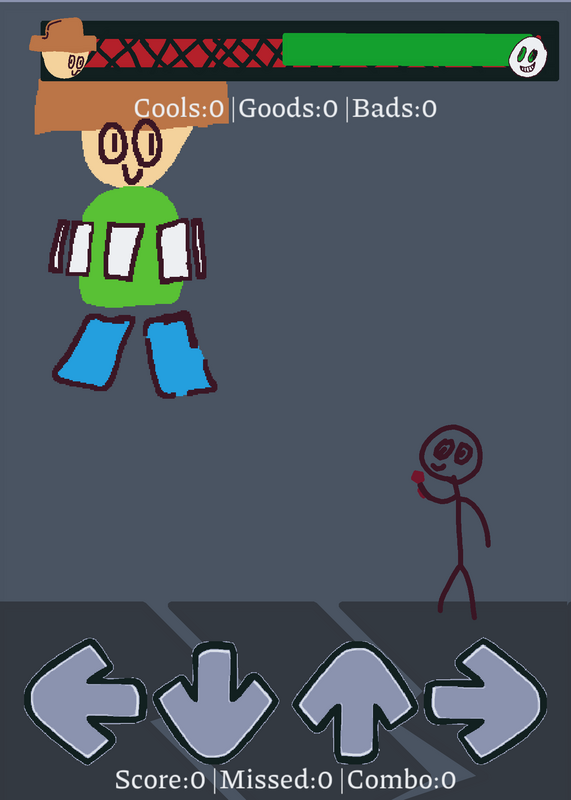Hit the right arrow note button
571x800 pixels.
(486, 701)
